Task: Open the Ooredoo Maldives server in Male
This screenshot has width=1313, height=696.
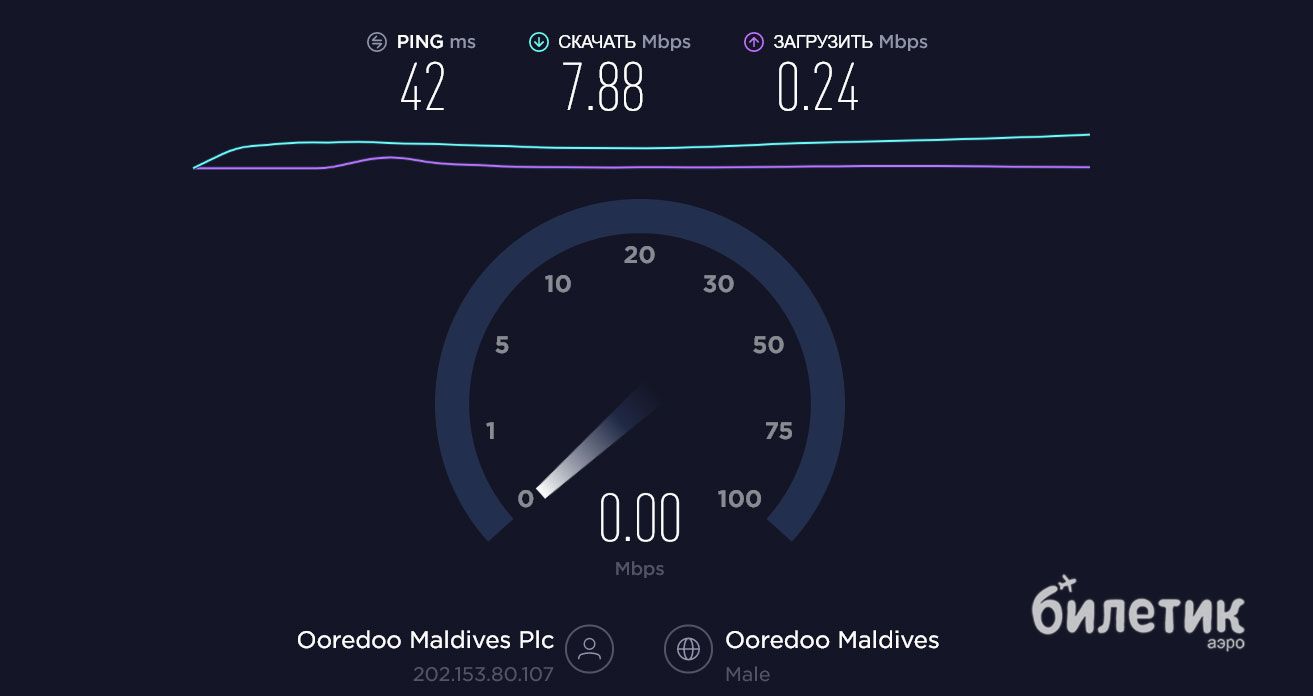Action: tap(831, 640)
